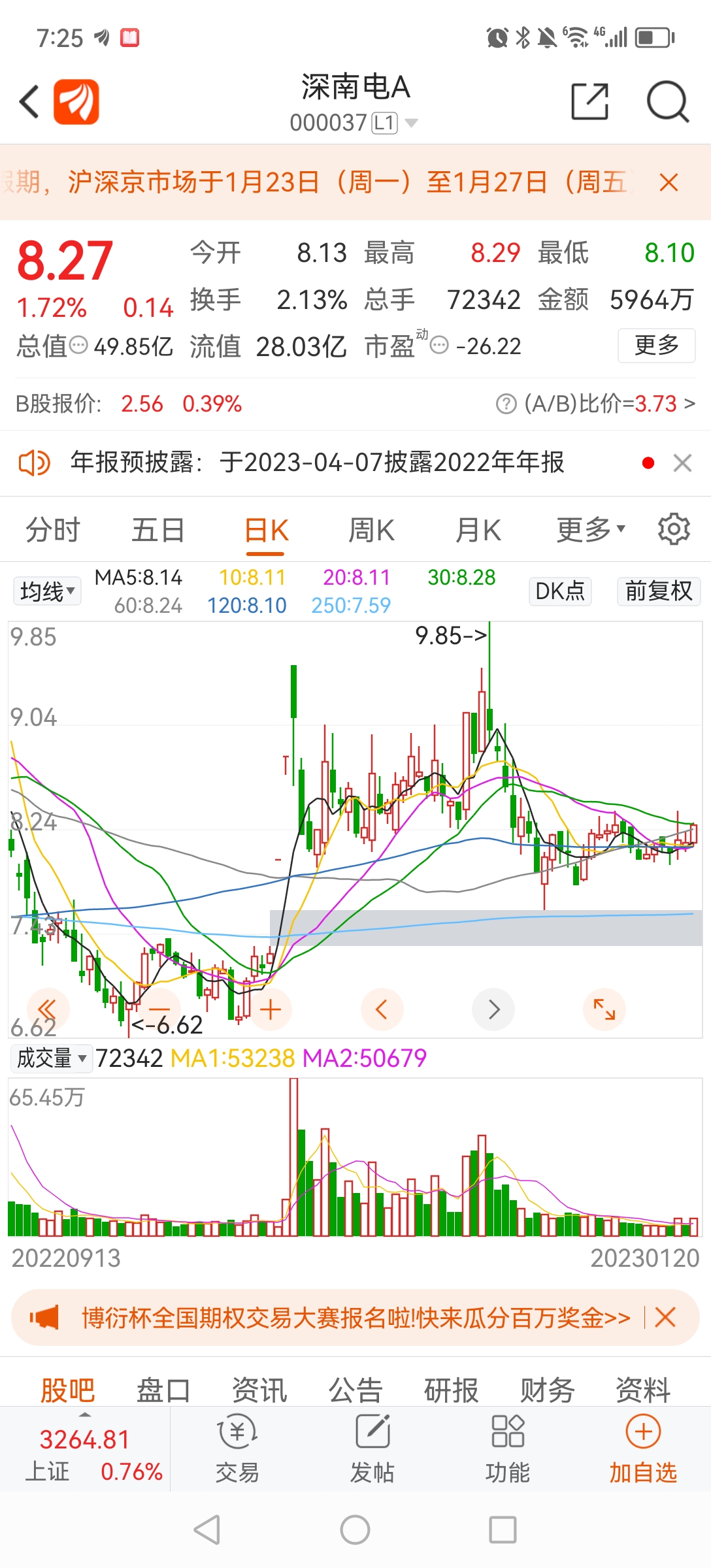Image resolution: width=711 pixels, height=1568 pixels.
Task: Change the 前复权 adjustment setting
Action: [x=658, y=591]
